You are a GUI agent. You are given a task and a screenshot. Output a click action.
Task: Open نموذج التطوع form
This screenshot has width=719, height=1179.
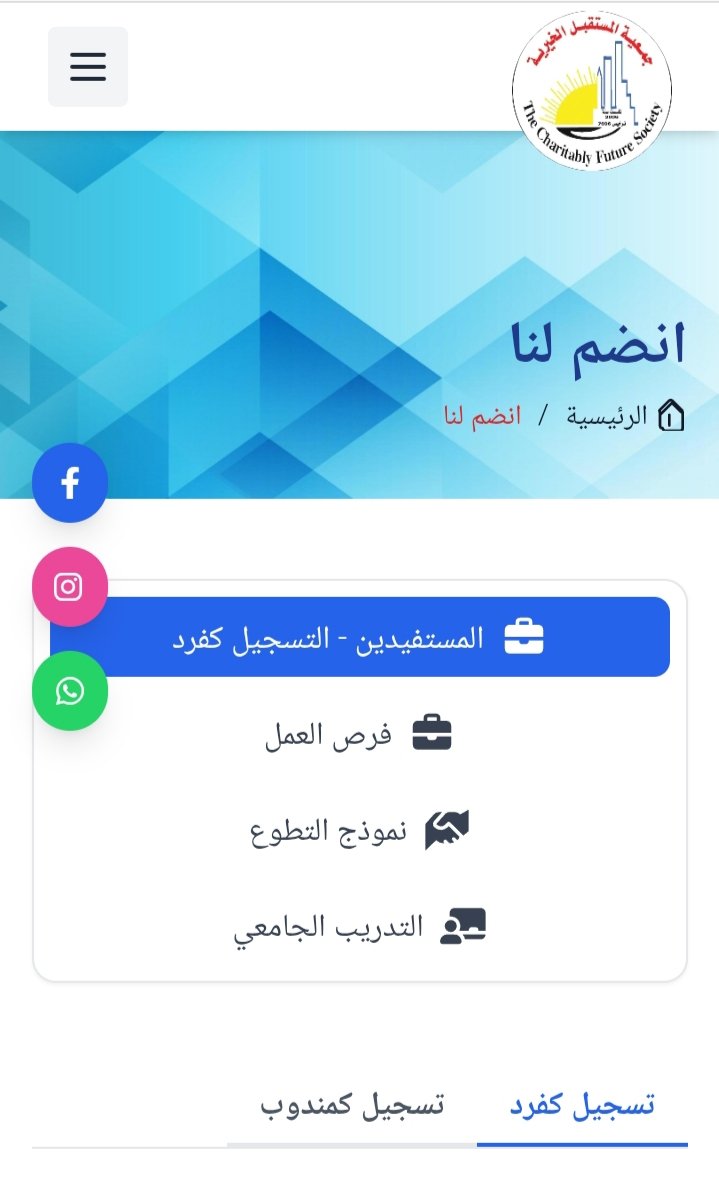tap(359, 831)
